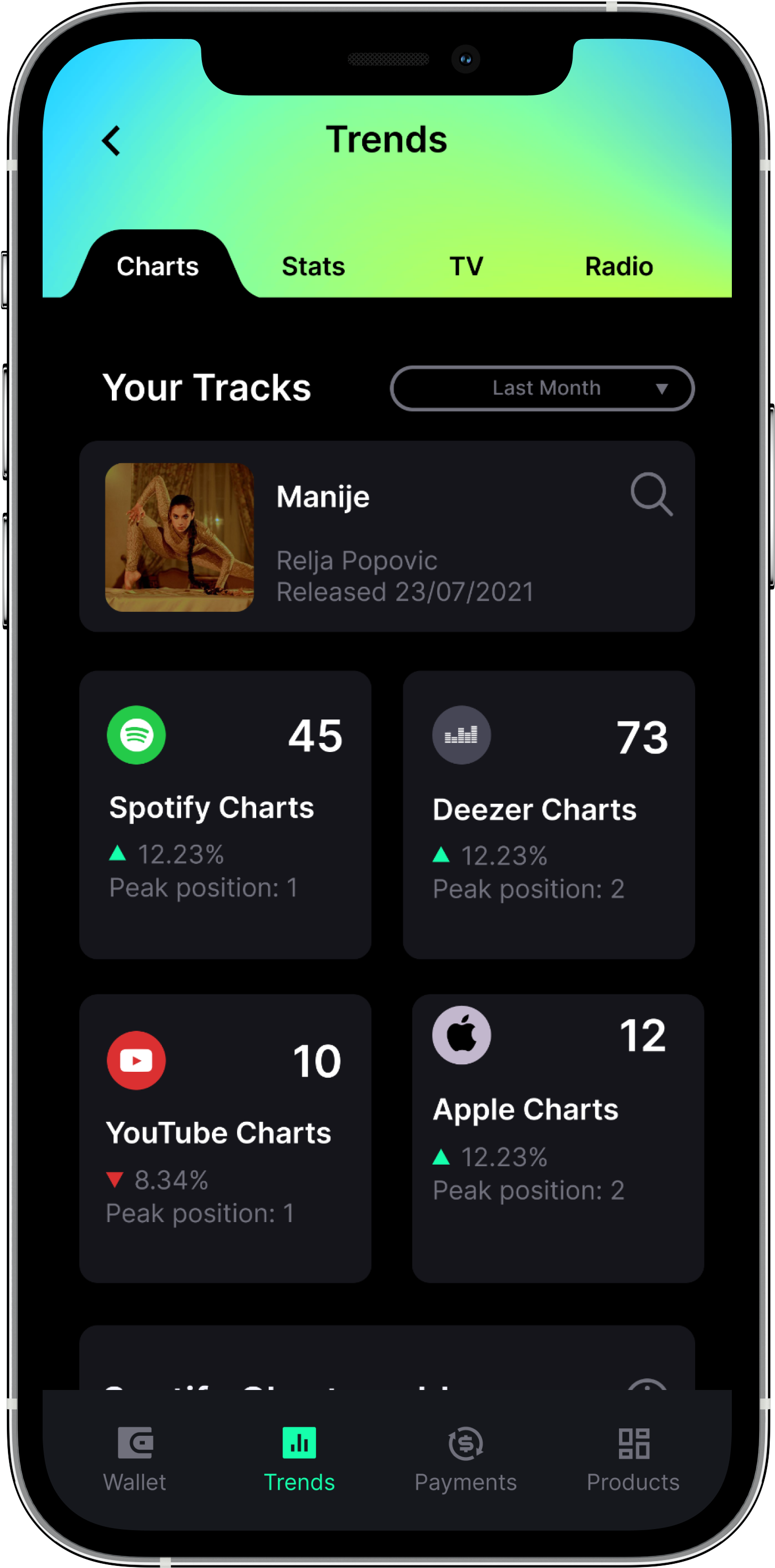Switch to the Radio tab
Screen dimensions: 775x1568
(x=618, y=266)
